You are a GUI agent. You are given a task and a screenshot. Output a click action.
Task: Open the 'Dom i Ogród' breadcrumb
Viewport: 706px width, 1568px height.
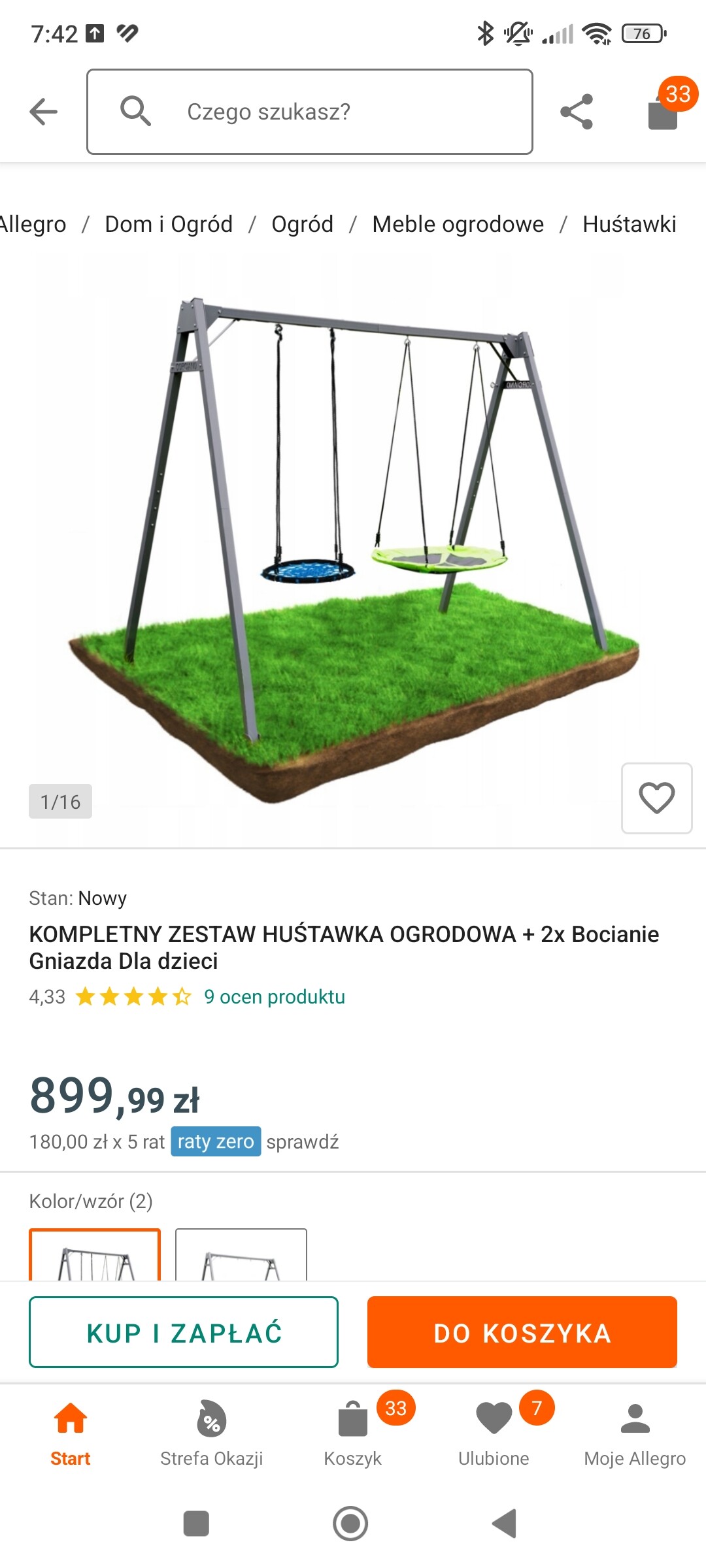tap(169, 224)
